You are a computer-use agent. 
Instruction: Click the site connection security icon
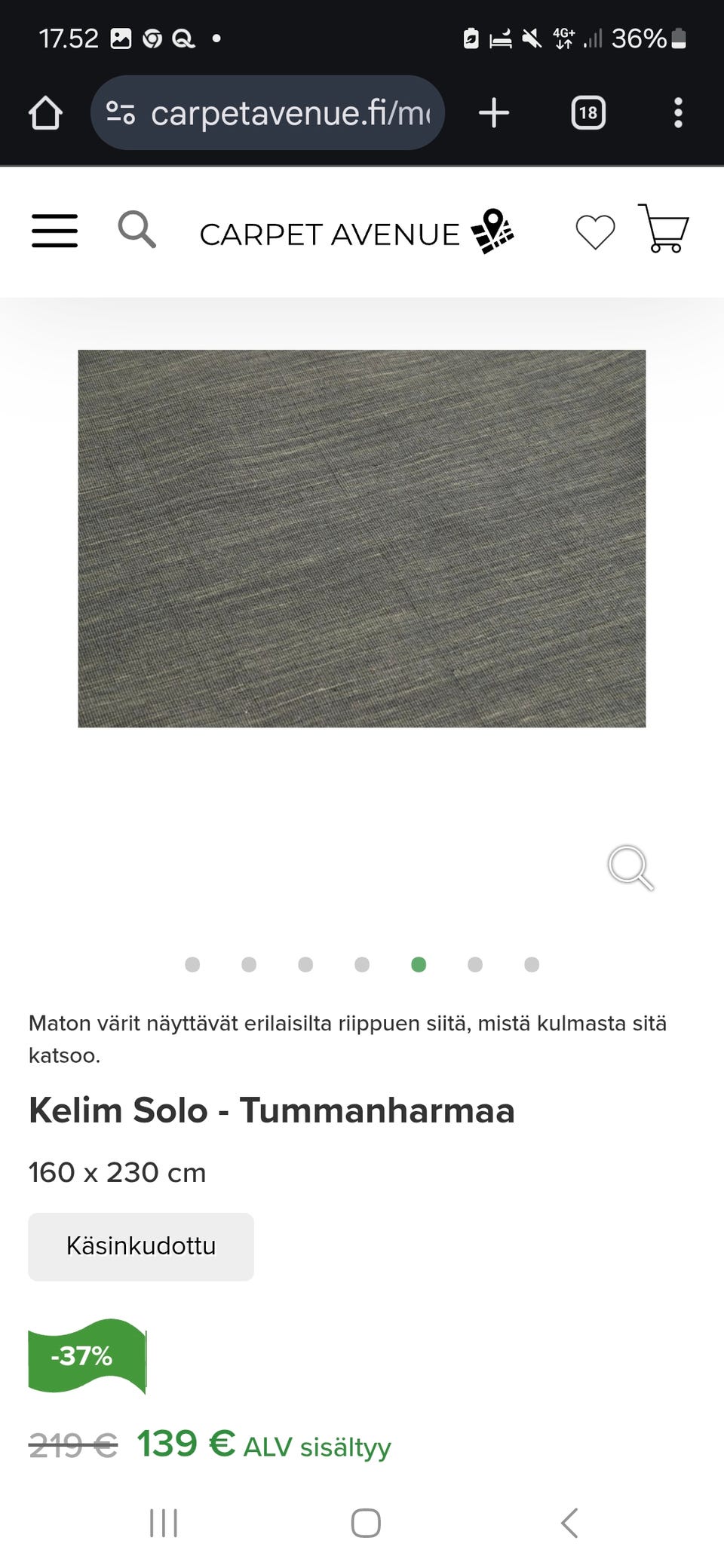point(121,113)
